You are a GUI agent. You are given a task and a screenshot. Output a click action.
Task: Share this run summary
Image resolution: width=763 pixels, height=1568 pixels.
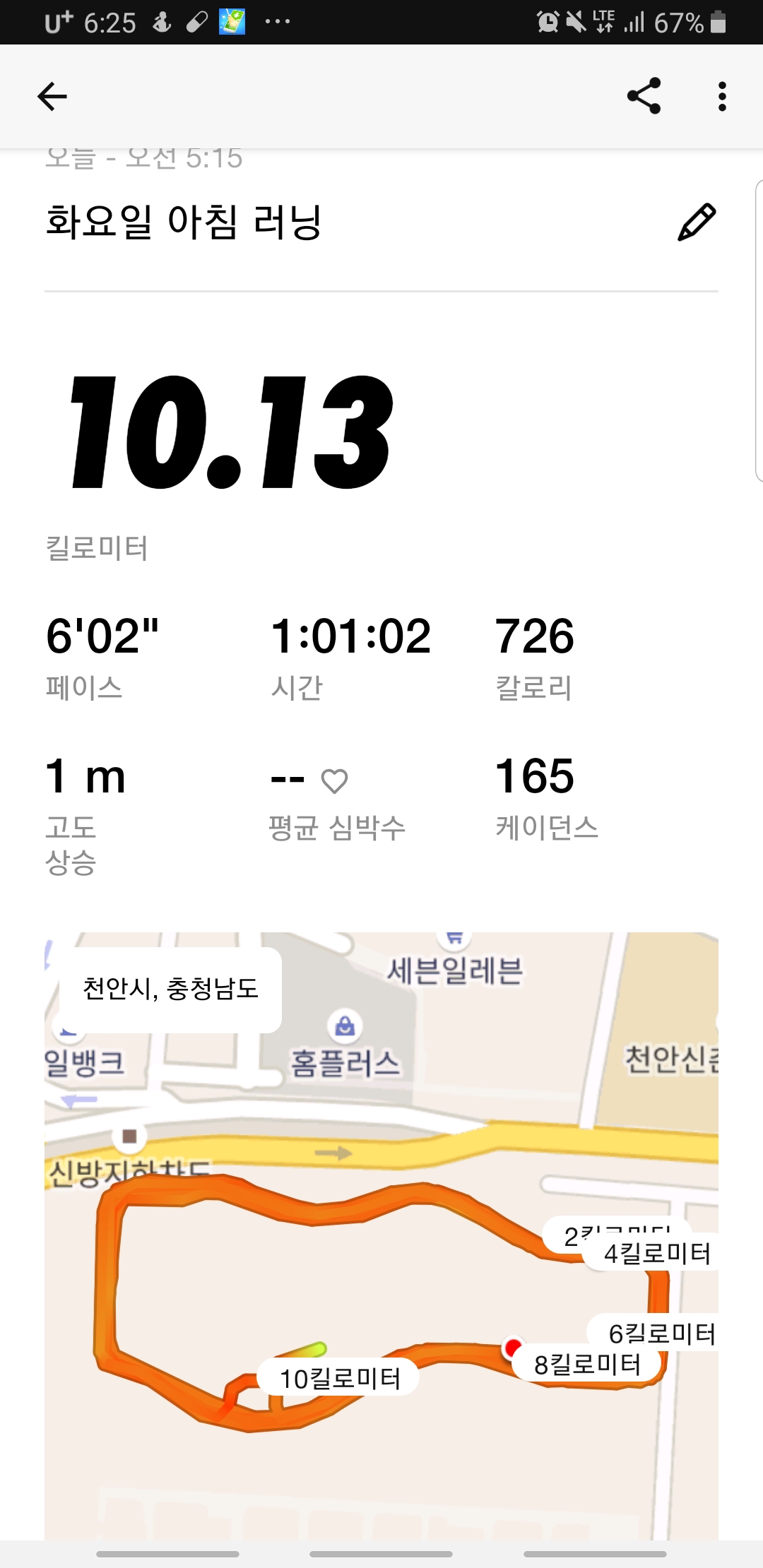point(644,96)
